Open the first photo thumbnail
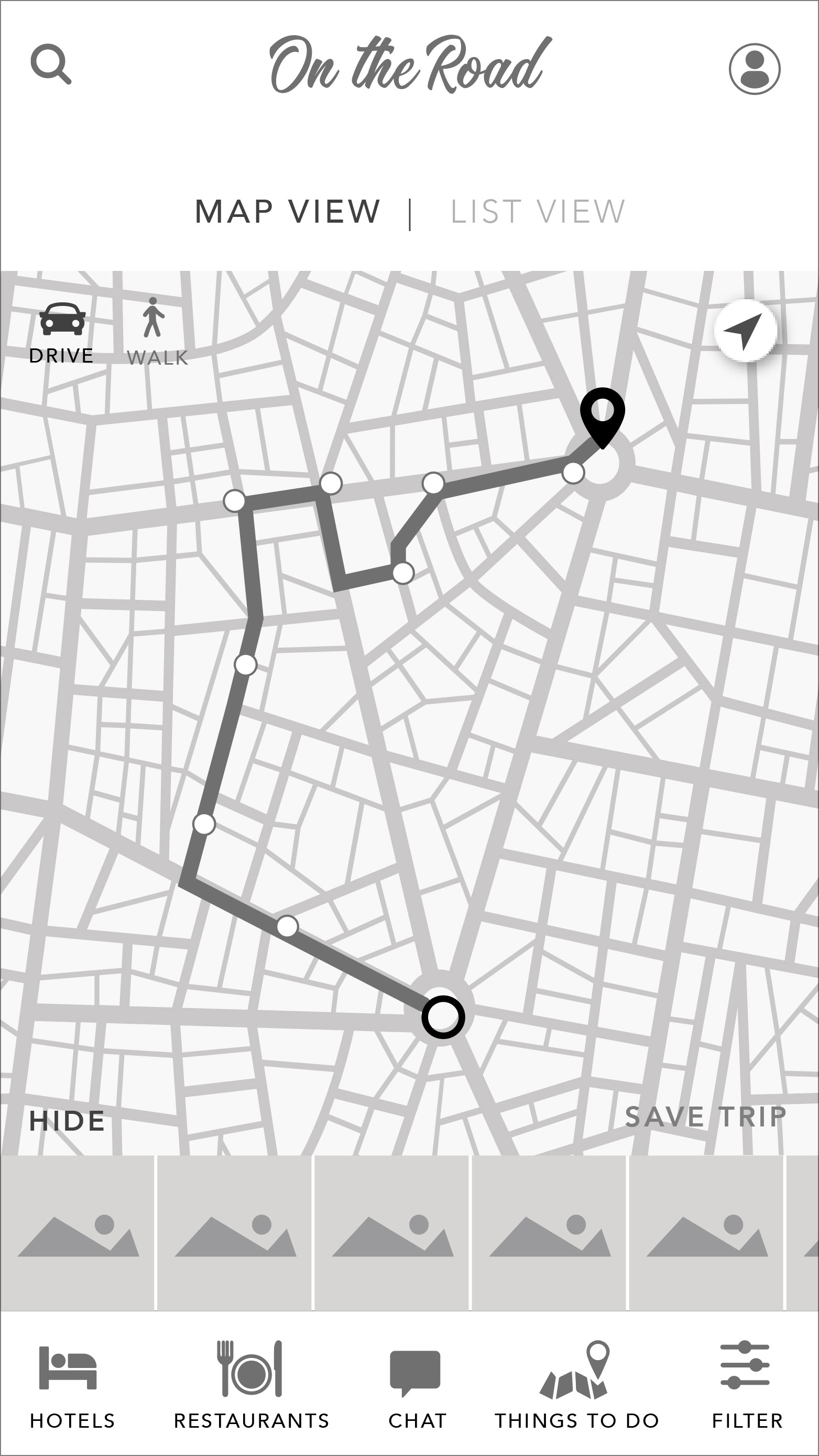This screenshot has height=1456, width=819. point(77,1232)
